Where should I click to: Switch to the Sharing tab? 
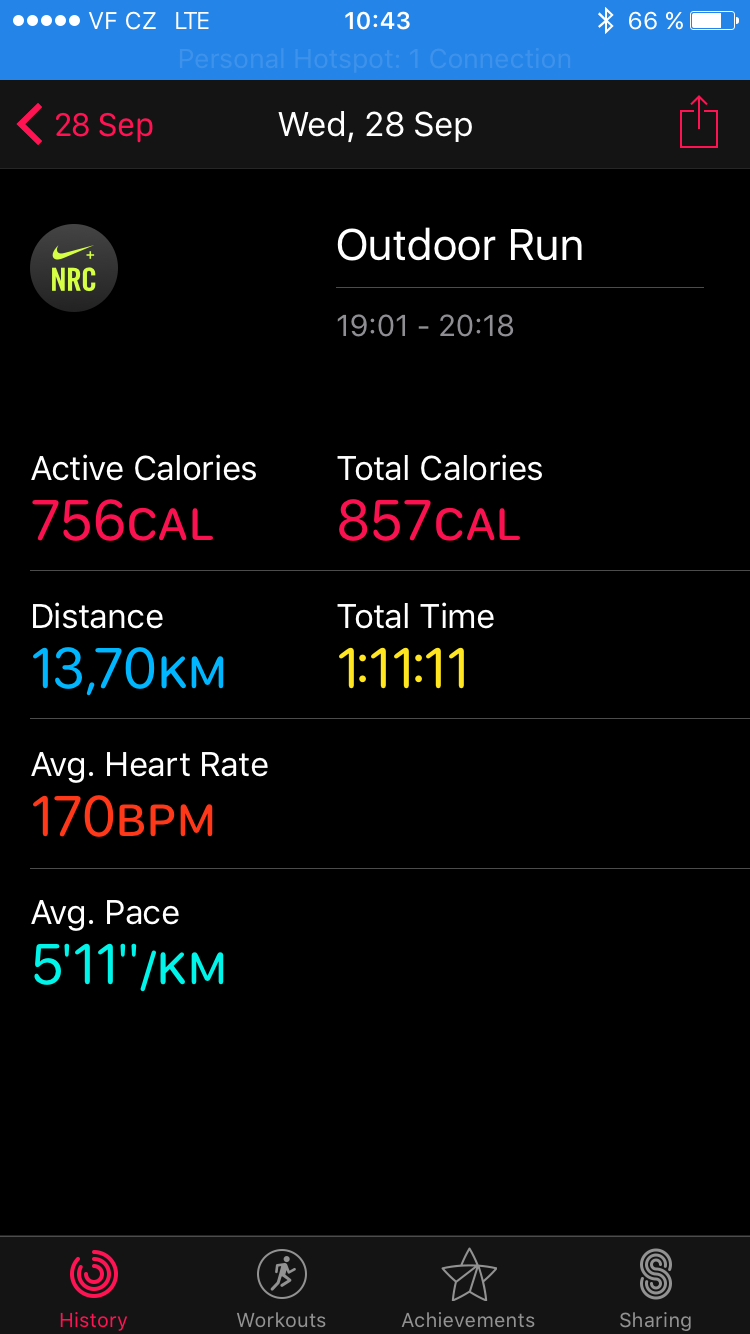click(x=655, y=1288)
